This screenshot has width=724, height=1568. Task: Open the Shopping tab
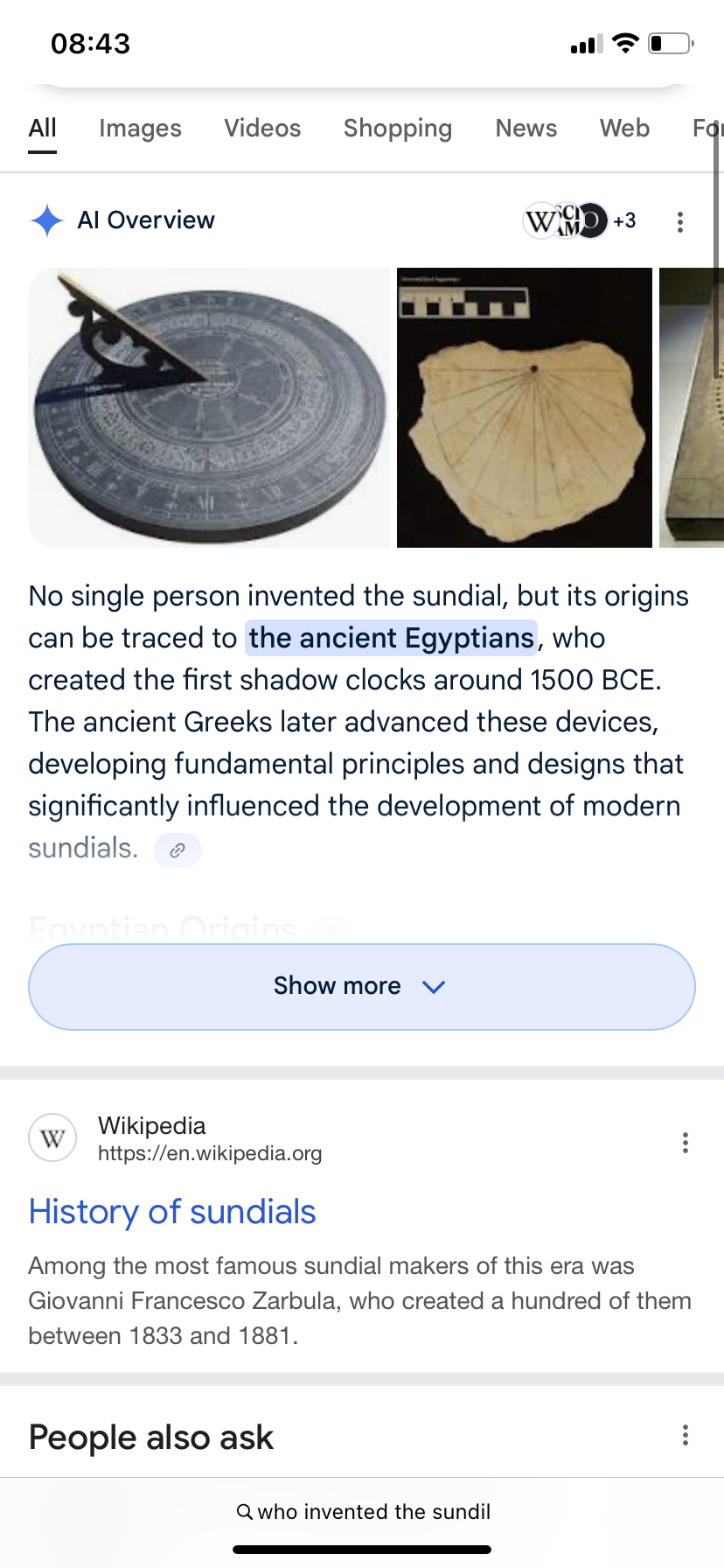[398, 129]
